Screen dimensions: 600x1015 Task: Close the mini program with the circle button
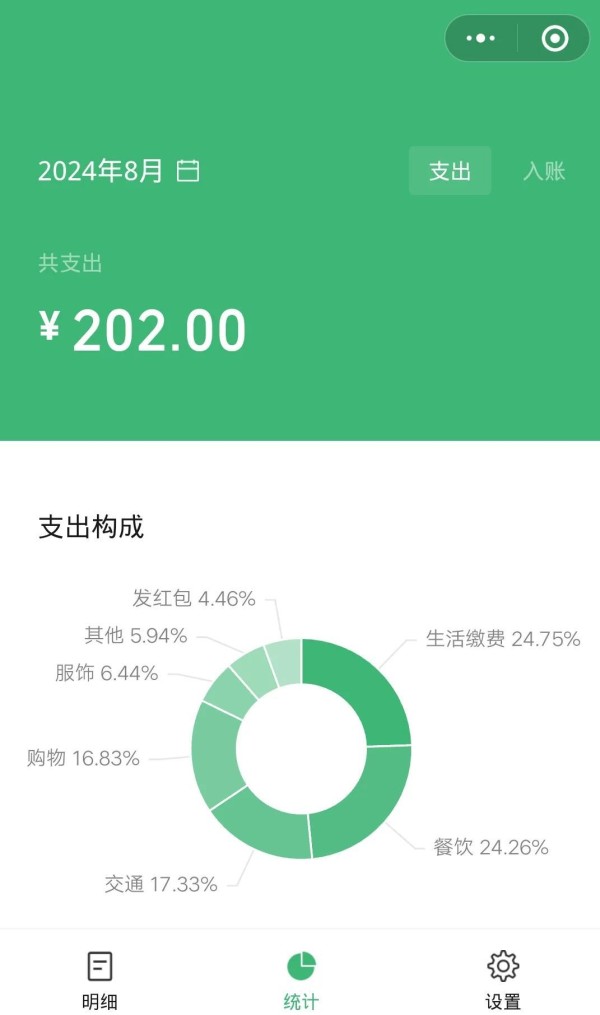pos(555,39)
